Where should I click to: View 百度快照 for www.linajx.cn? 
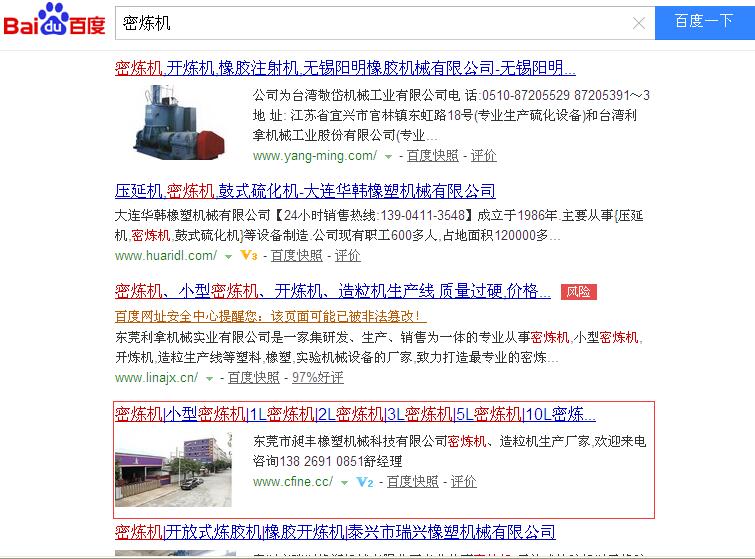coord(253,378)
